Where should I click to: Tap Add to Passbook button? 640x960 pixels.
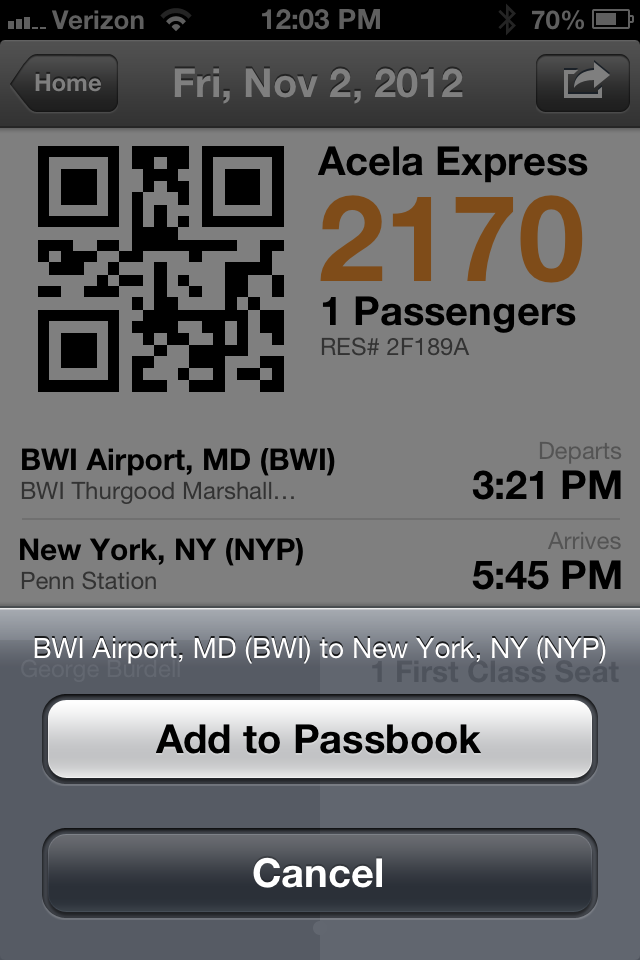[319, 740]
